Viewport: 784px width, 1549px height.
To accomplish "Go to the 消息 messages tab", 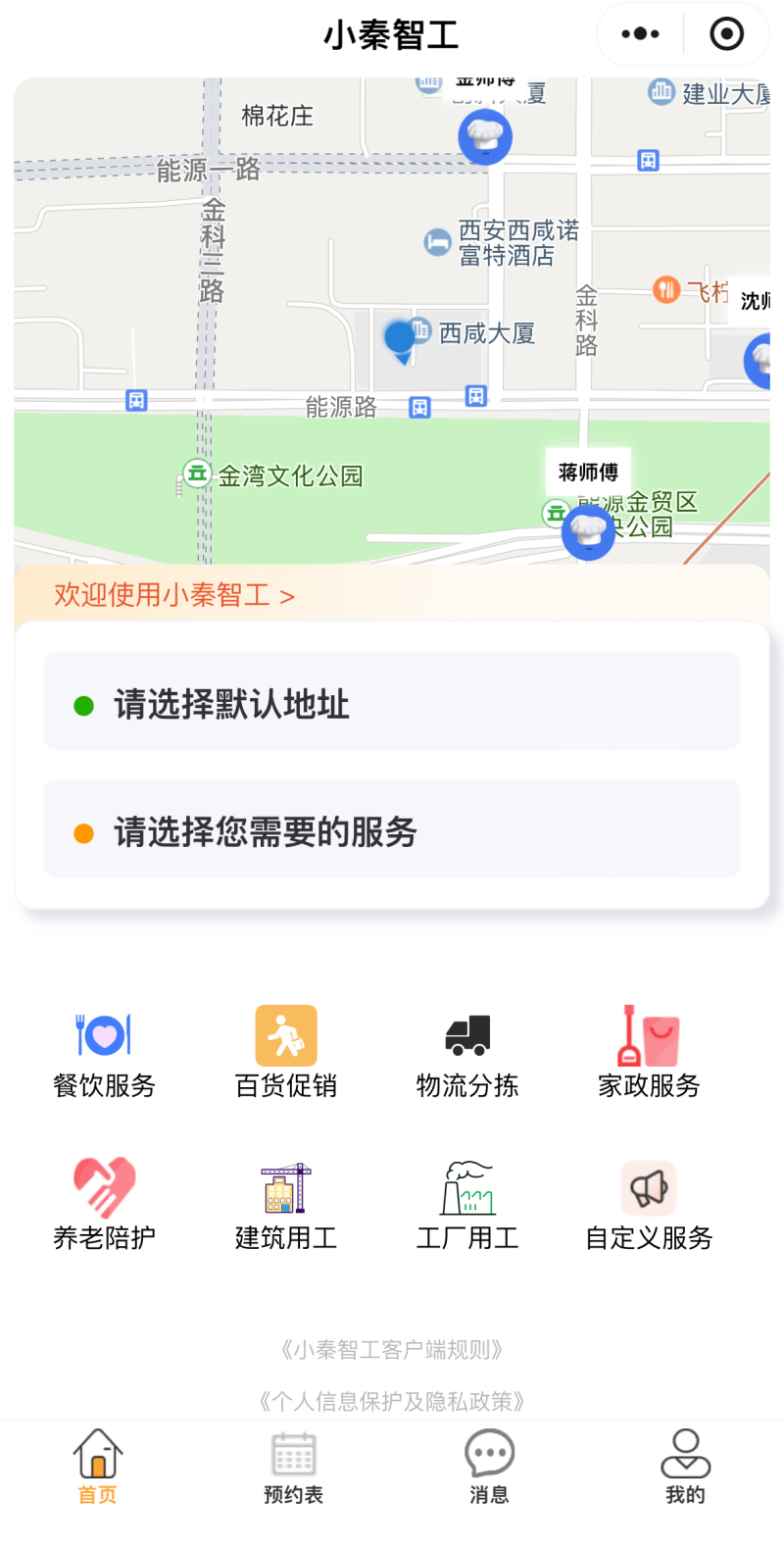I will (489, 1467).
